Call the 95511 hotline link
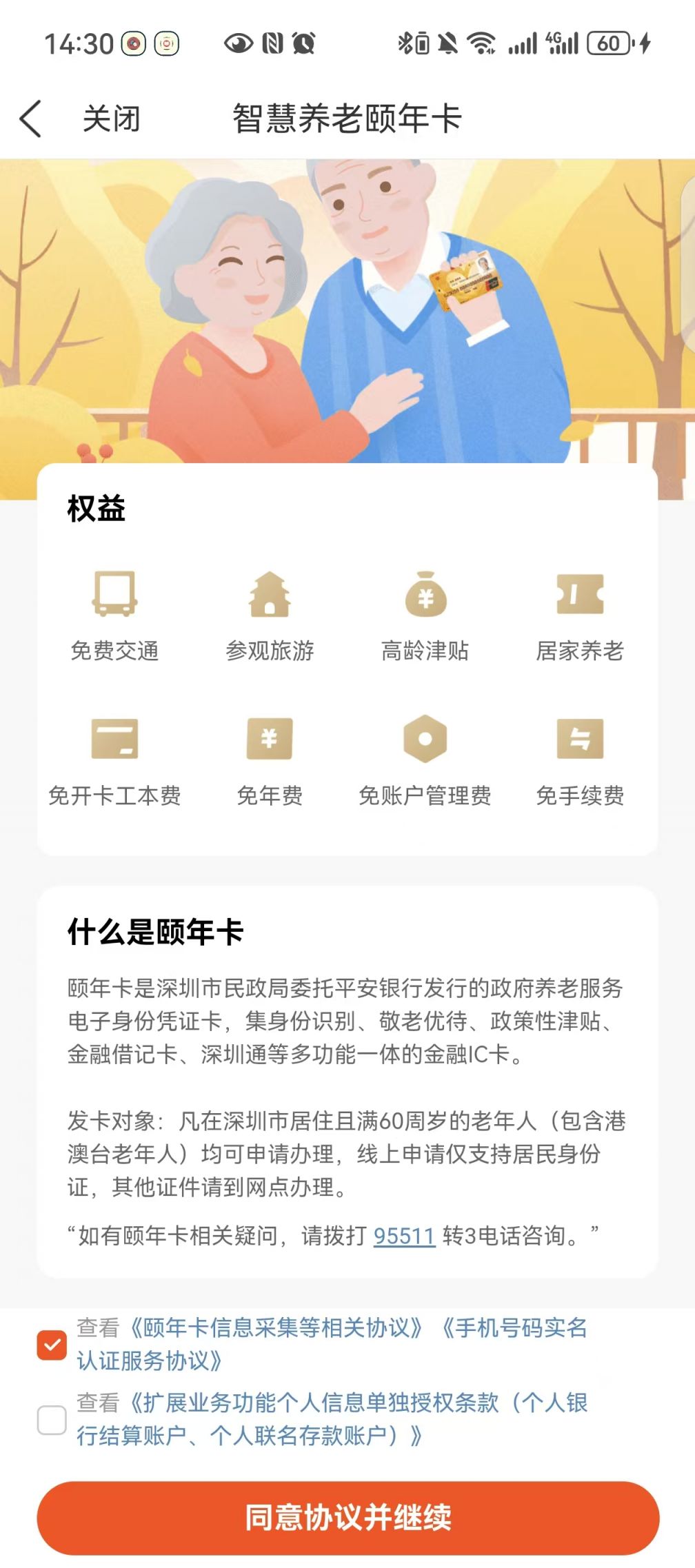 pyautogui.click(x=404, y=1236)
